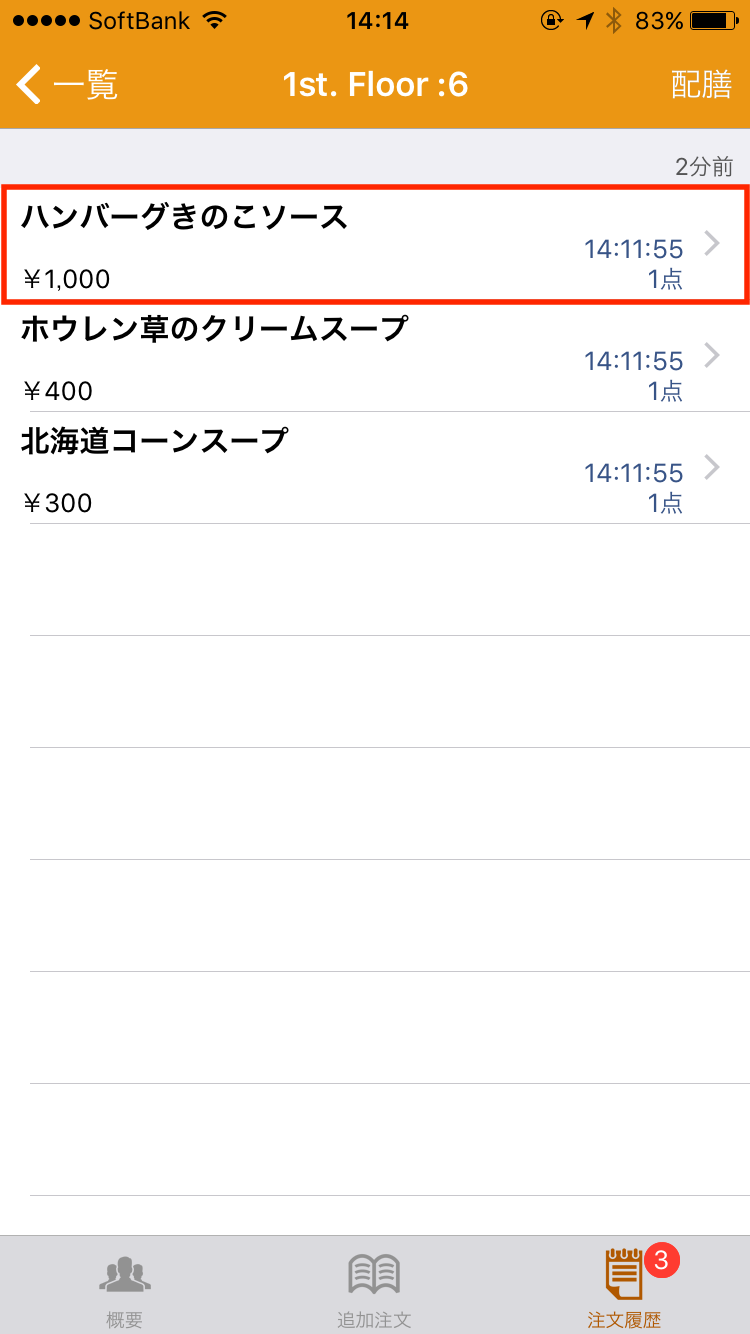The width and height of the screenshot is (750, 1334).
Task: Tap the 配膳 button
Action: click(x=701, y=85)
